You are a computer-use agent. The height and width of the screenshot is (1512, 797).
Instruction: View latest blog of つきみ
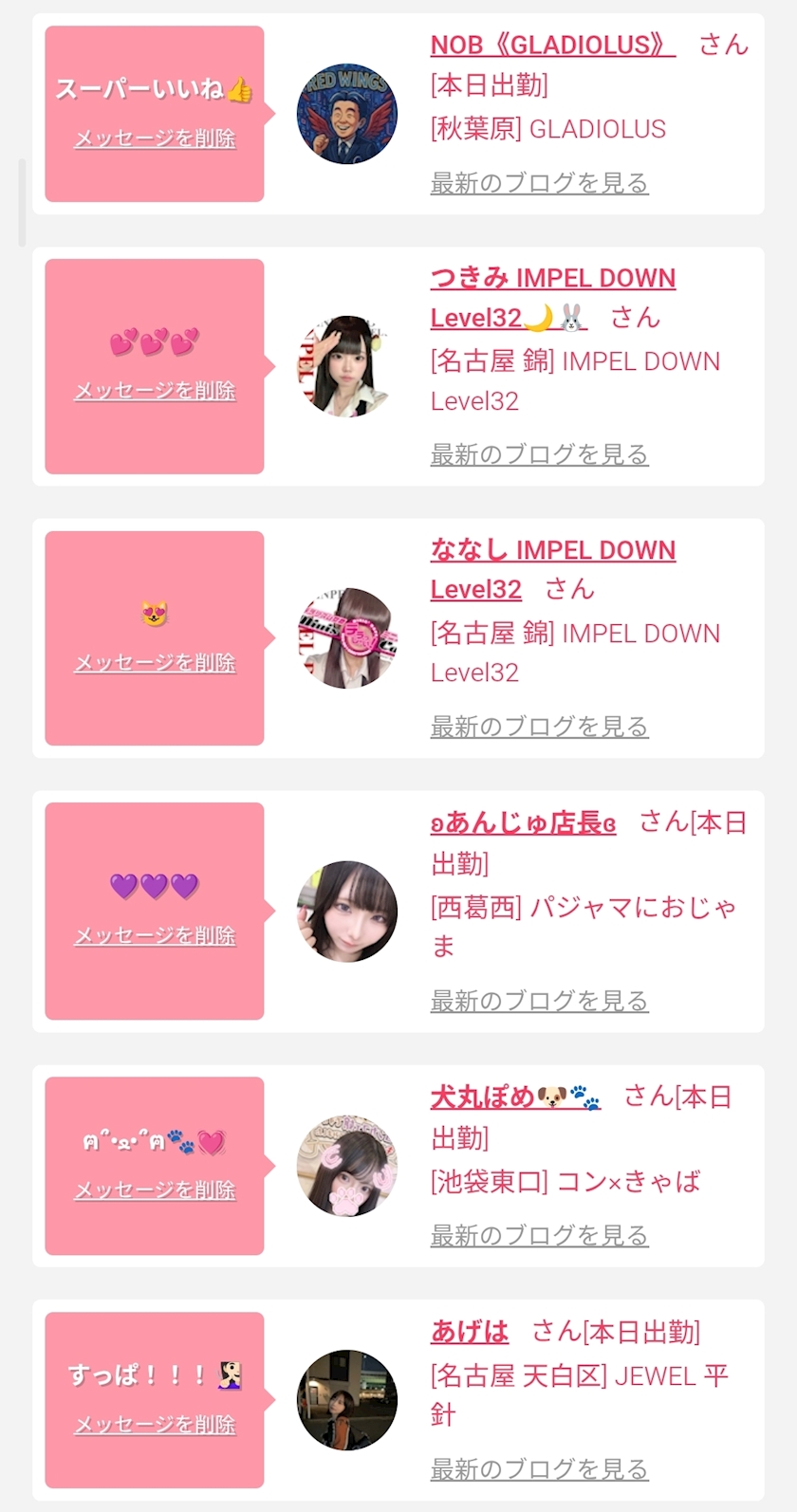coord(539,454)
